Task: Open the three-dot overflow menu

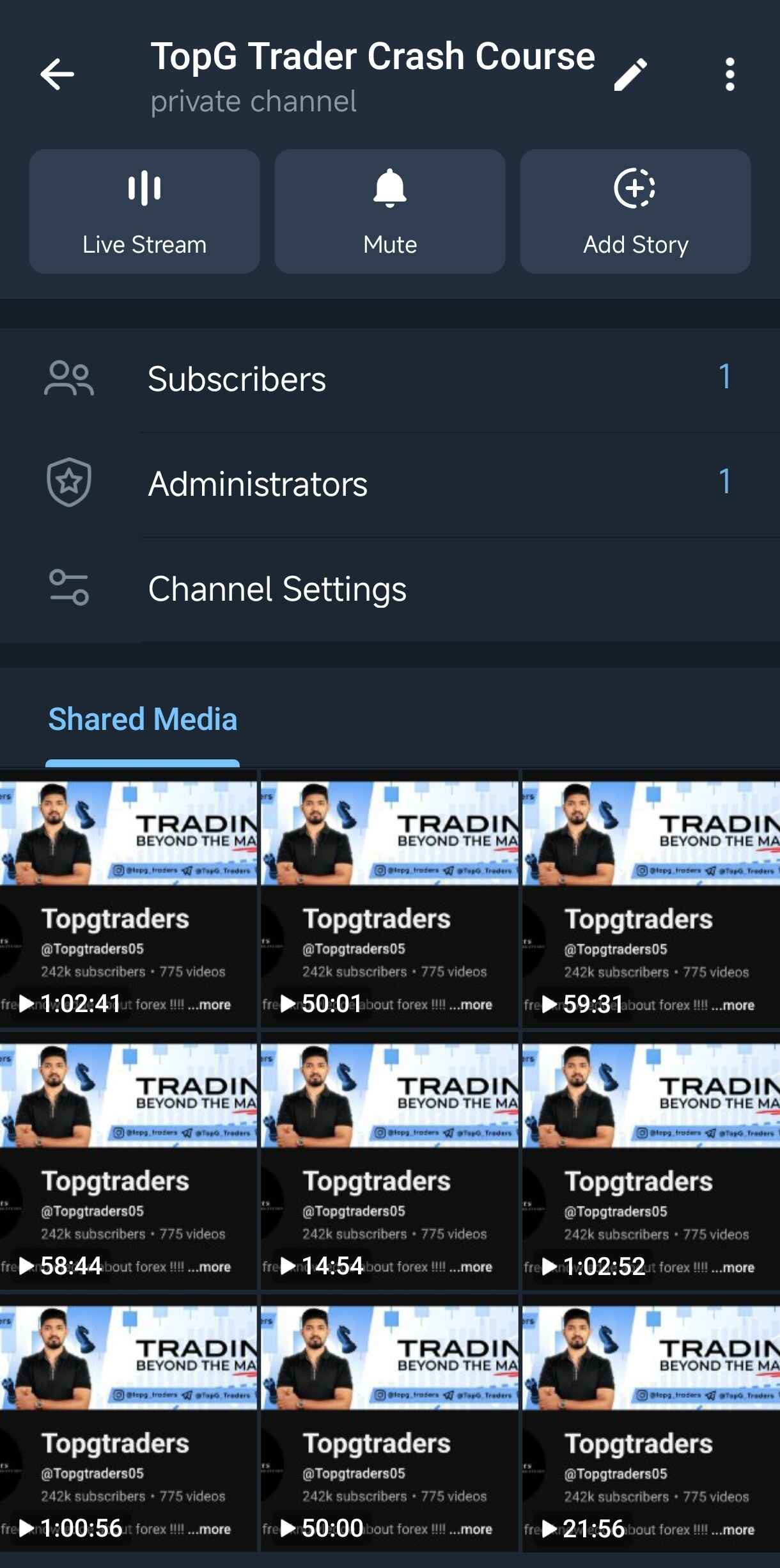Action: point(729,75)
